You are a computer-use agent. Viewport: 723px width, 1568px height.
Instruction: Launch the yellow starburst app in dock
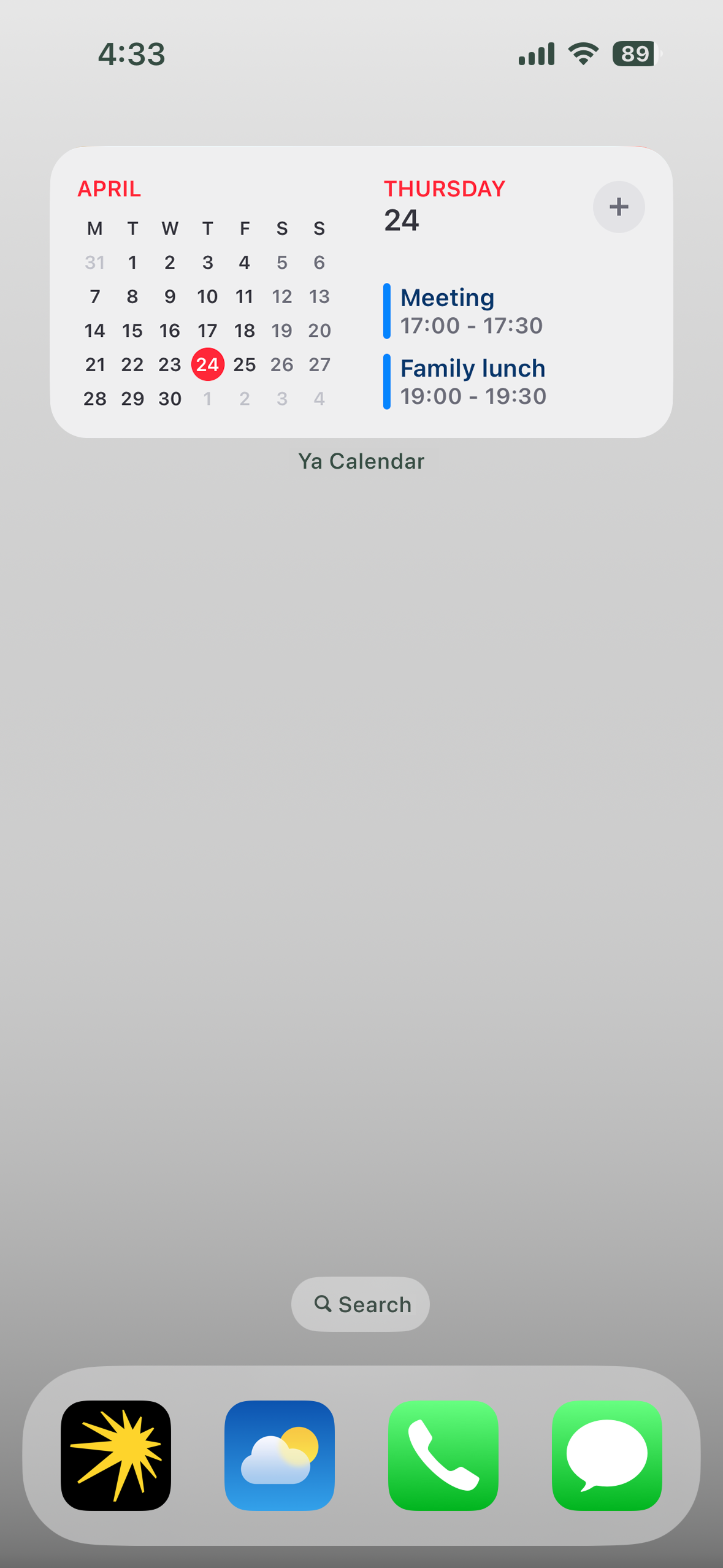click(x=116, y=1455)
